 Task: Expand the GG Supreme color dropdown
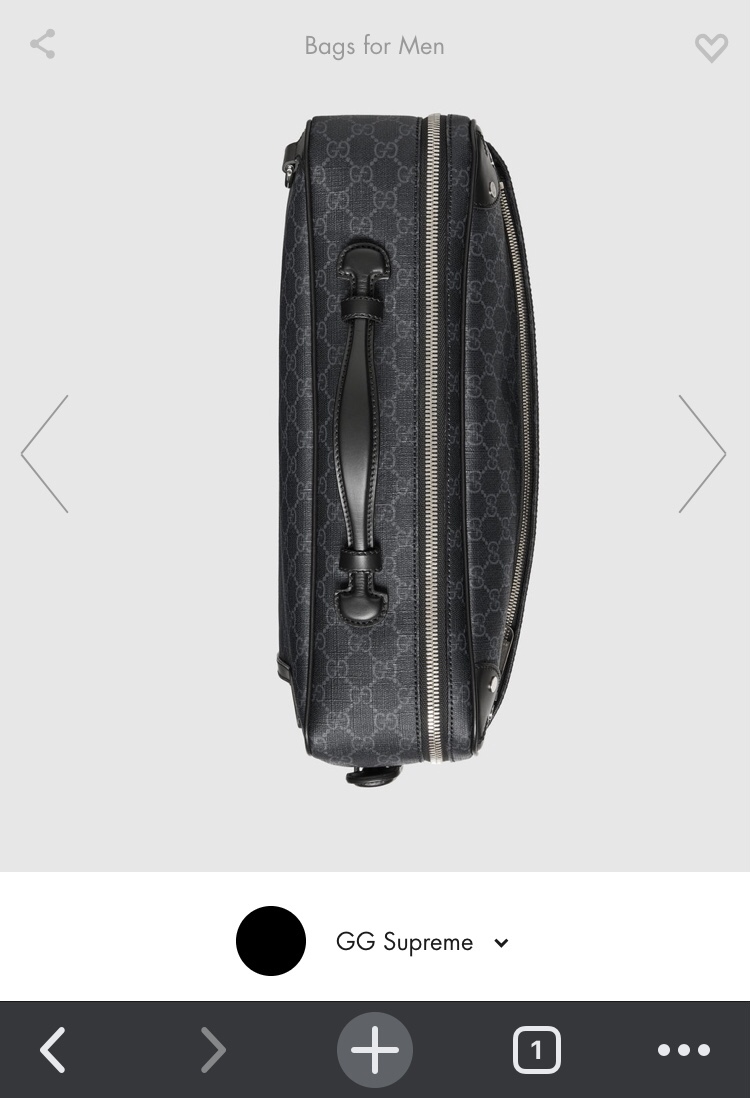pos(501,942)
